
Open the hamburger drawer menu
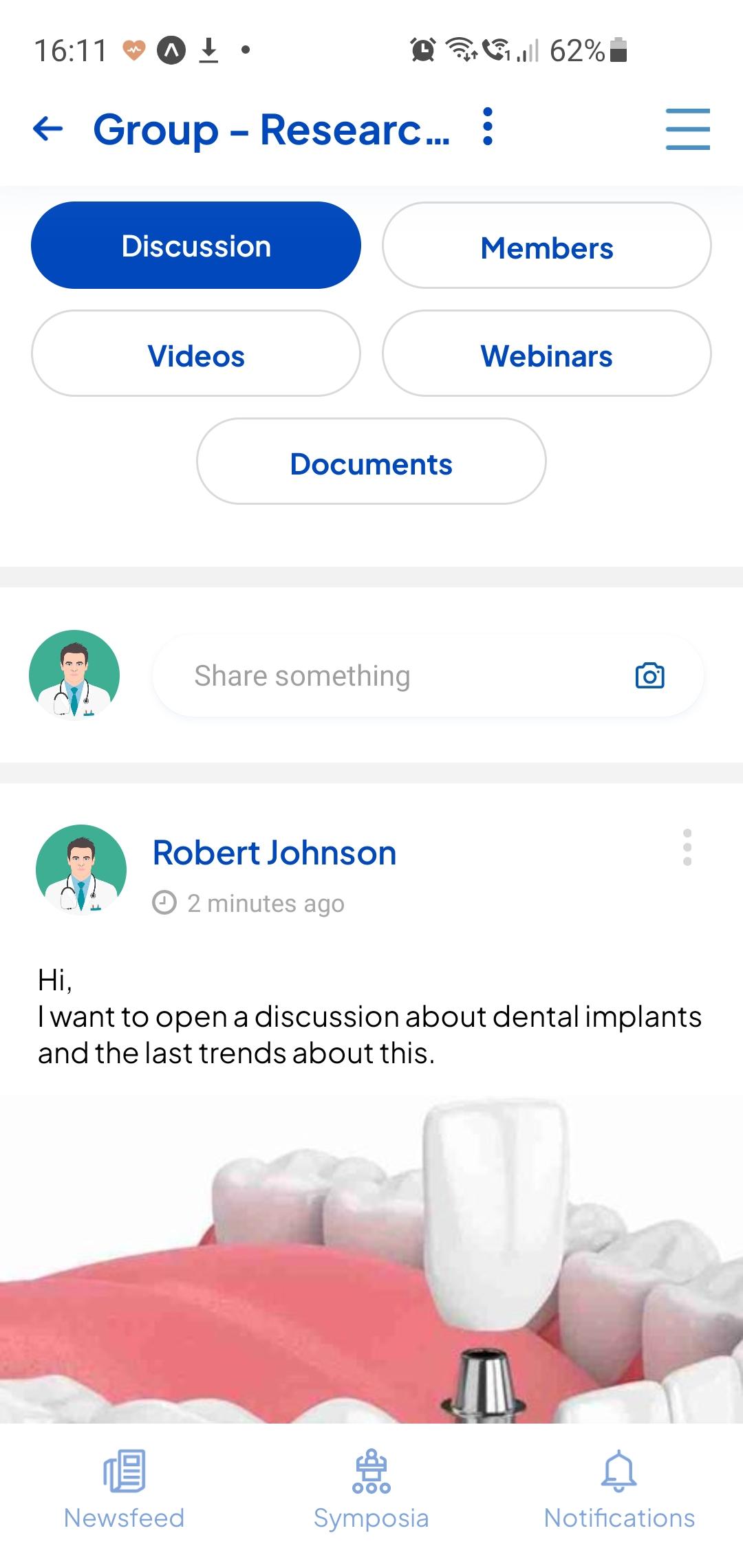(x=687, y=129)
